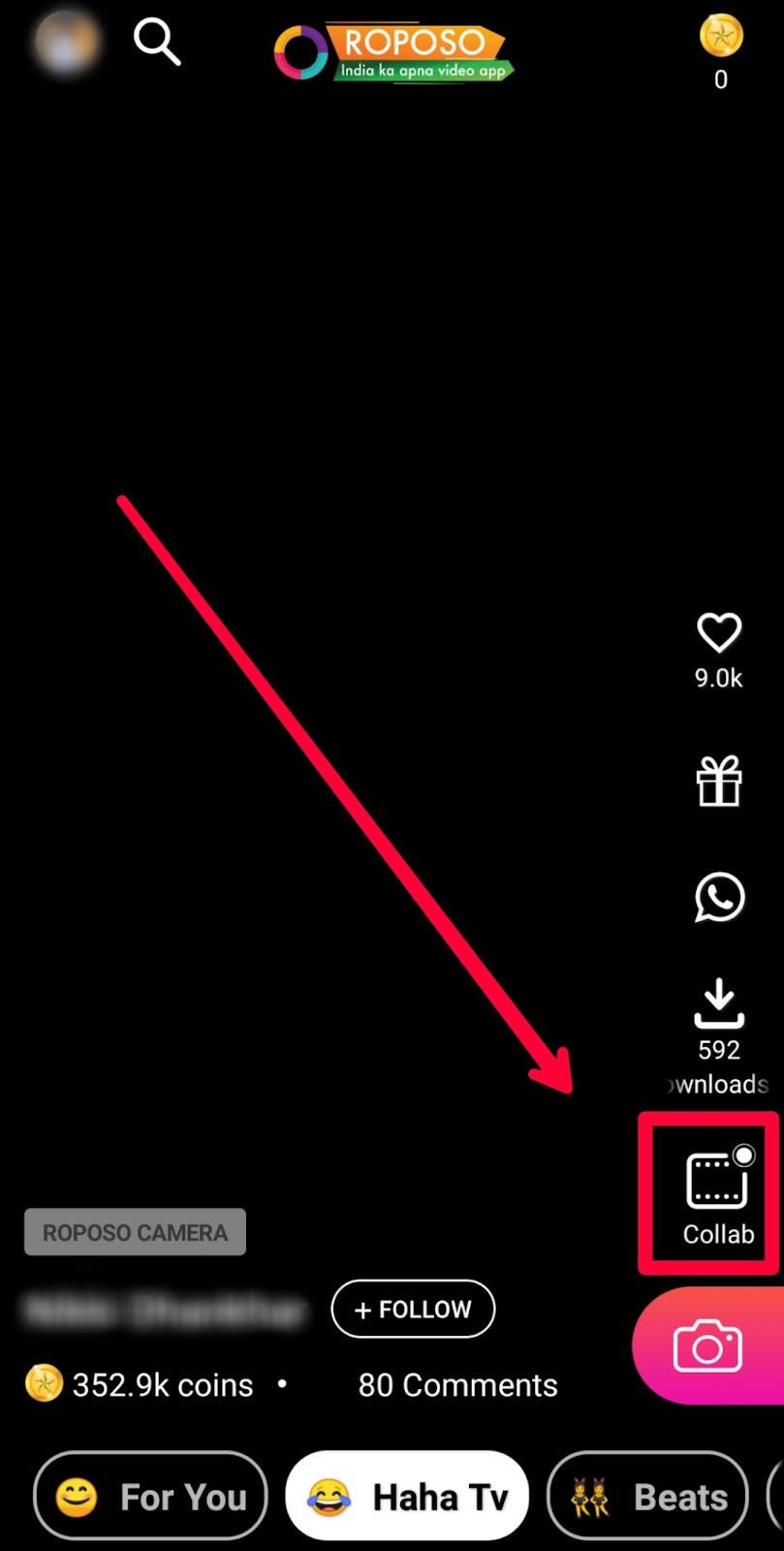The width and height of the screenshot is (784, 1551).
Task: Download this video
Action: (x=719, y=1004)
